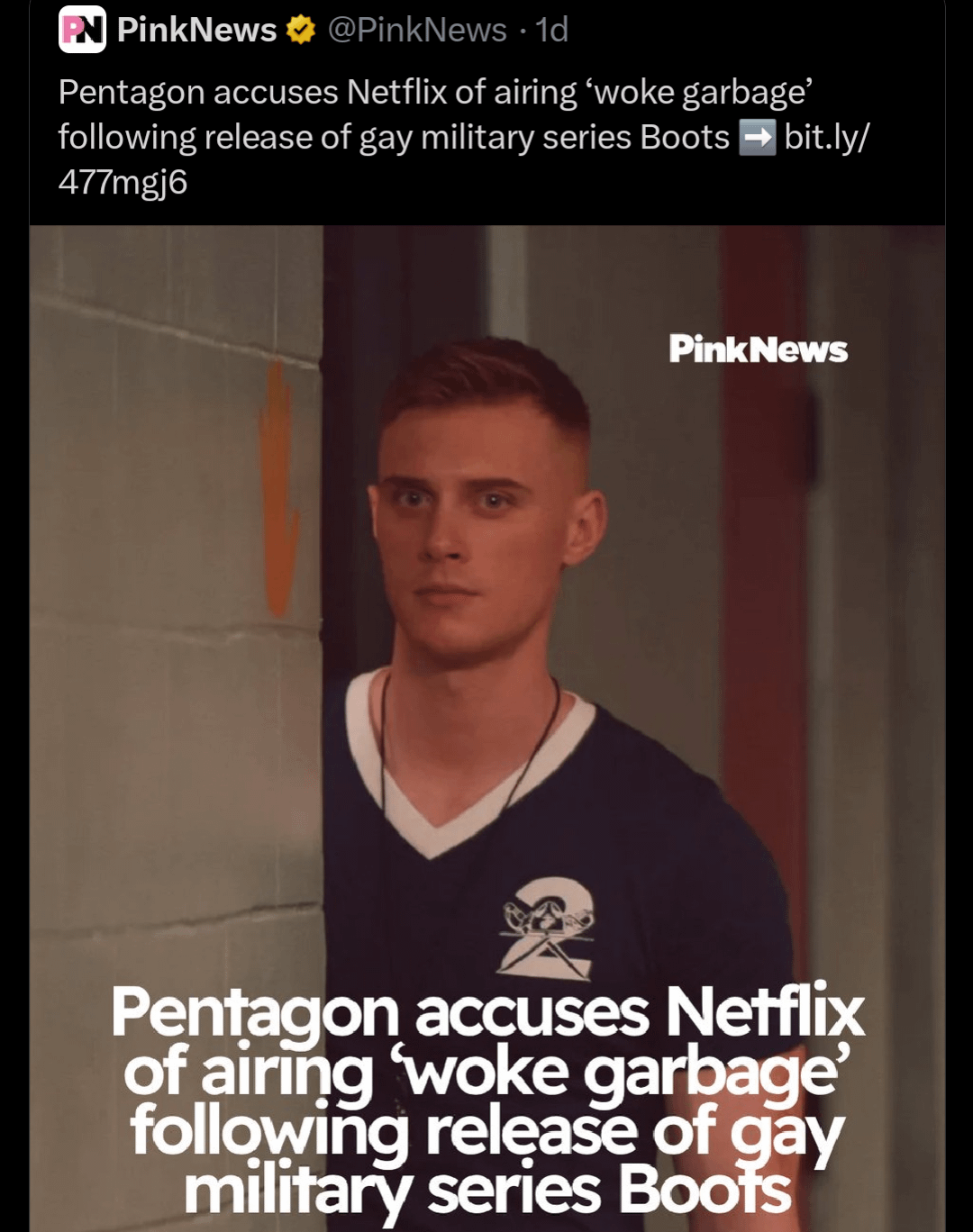Tap the PinkNews account name
Viewport: 973px width, 1232px height.
[196, 30]
